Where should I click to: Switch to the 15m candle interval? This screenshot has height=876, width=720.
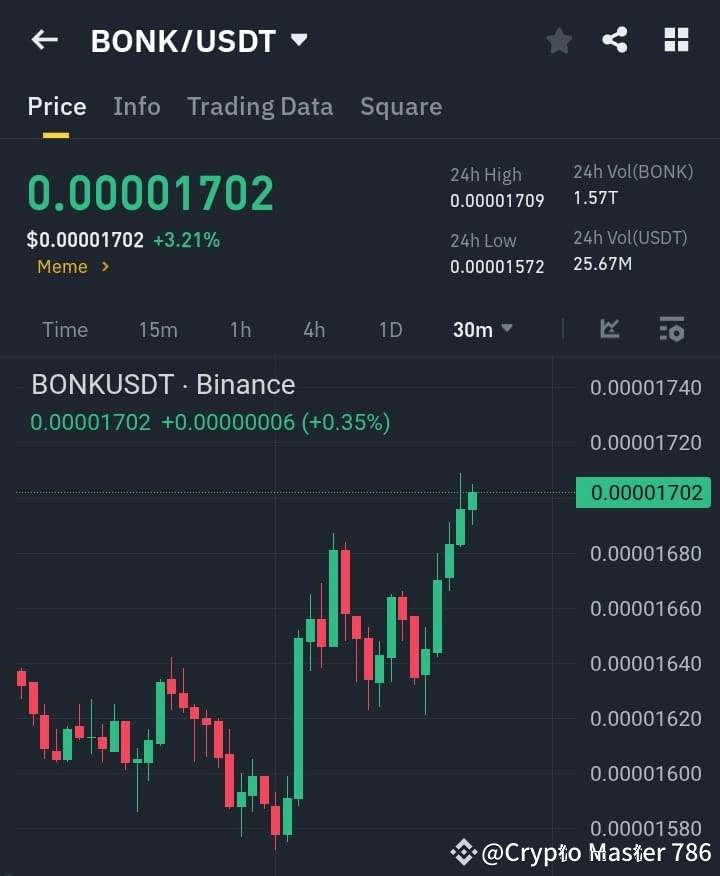point(158,329)
